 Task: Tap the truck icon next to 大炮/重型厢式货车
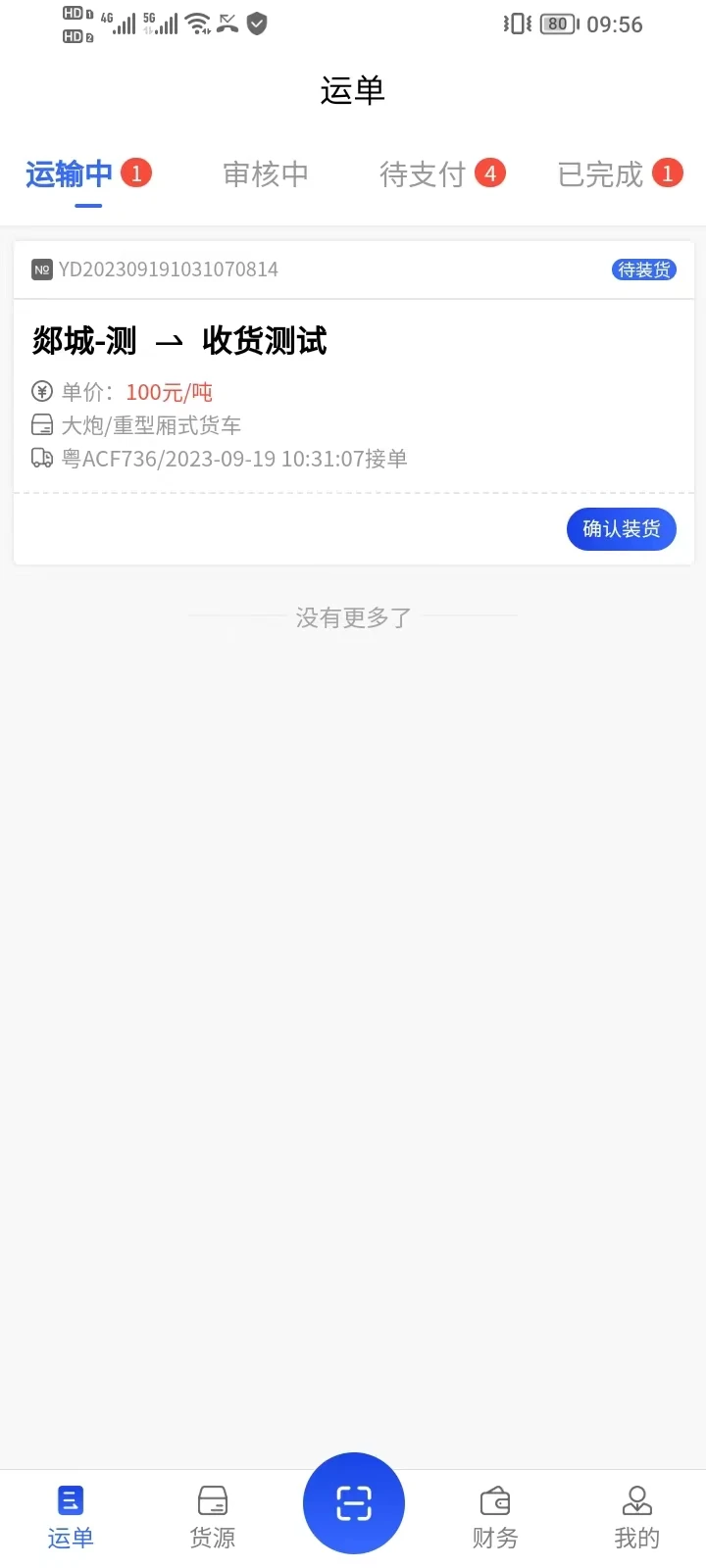click(x=41, y=424)
